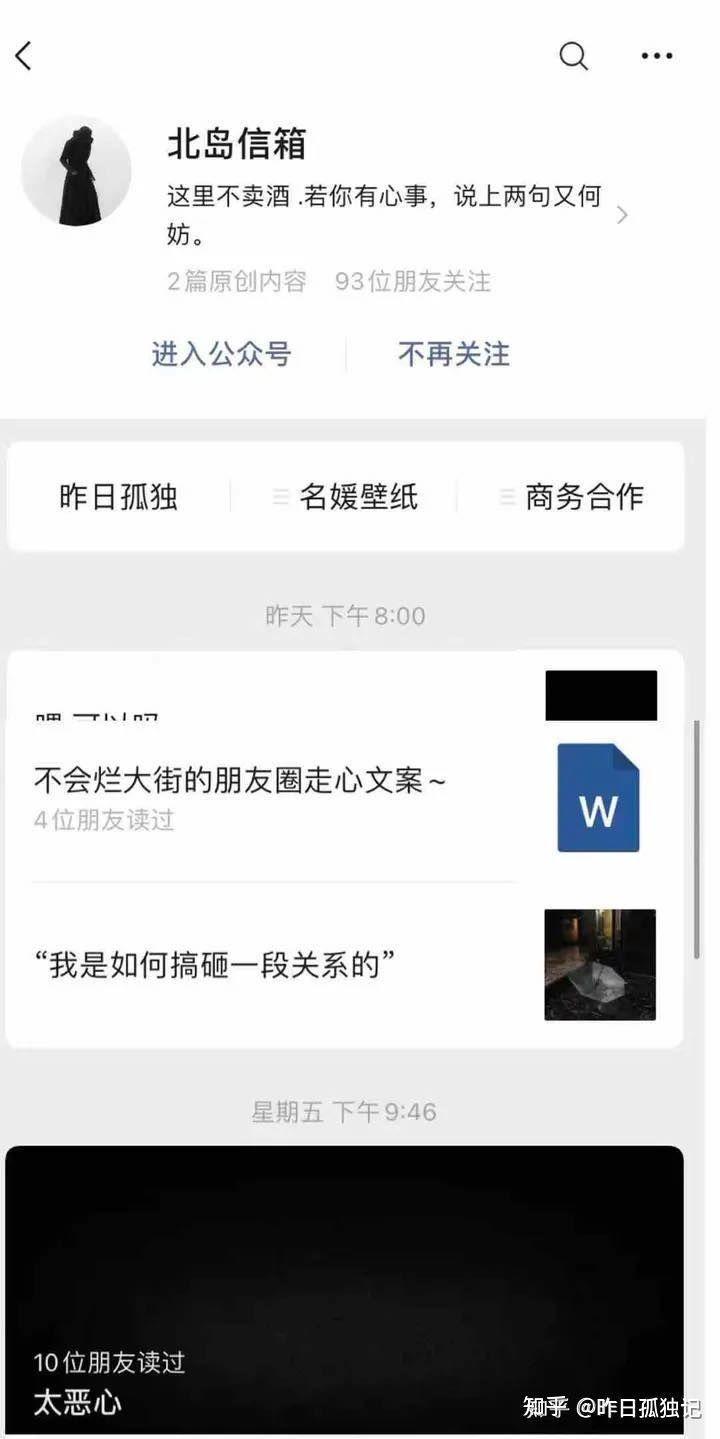Open the 昨日孤独 menu item
The height and width of the screenshot is (1439, 720).
pos(118,496)
